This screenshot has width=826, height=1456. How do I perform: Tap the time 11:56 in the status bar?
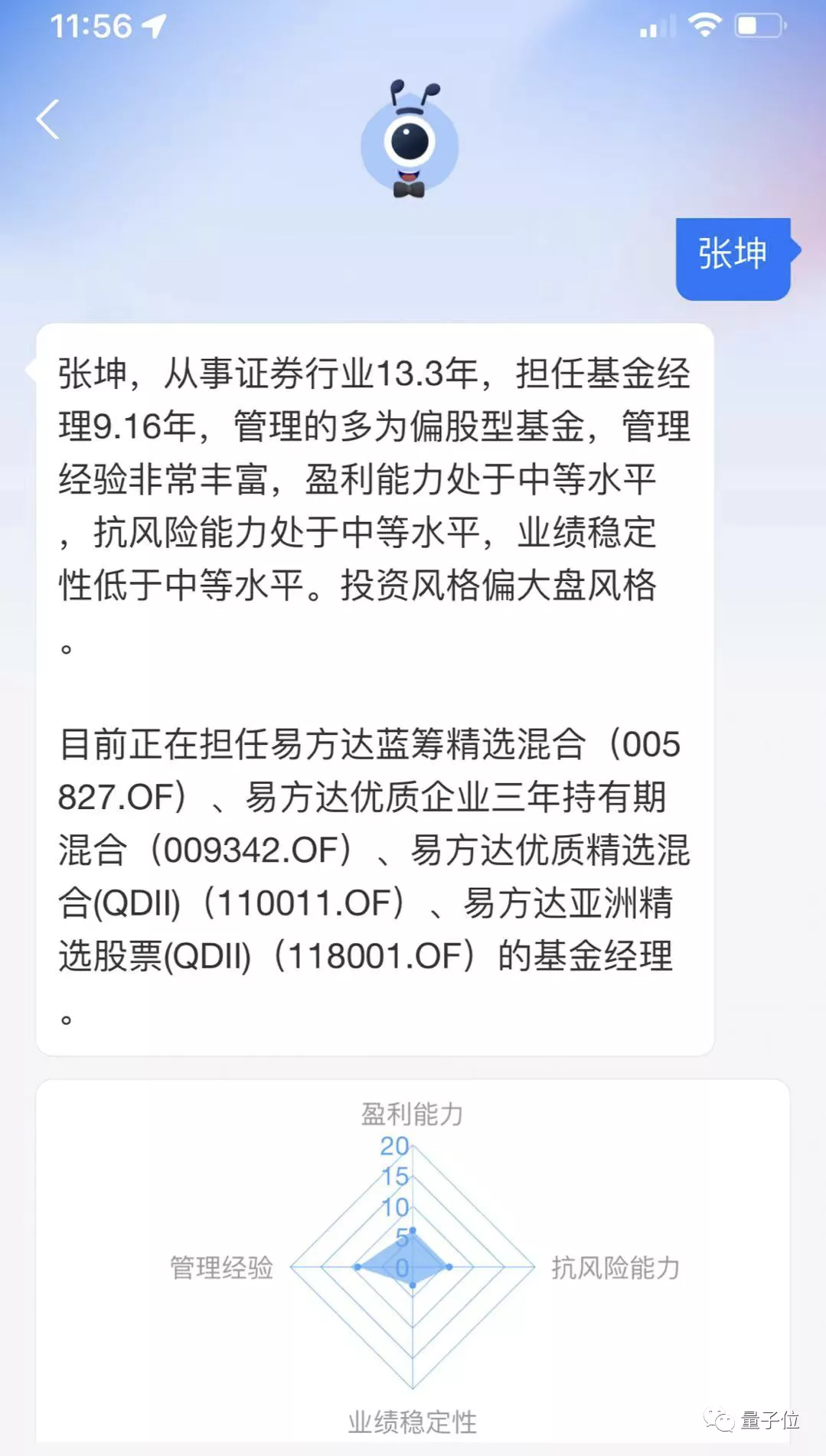pos(91,25)
